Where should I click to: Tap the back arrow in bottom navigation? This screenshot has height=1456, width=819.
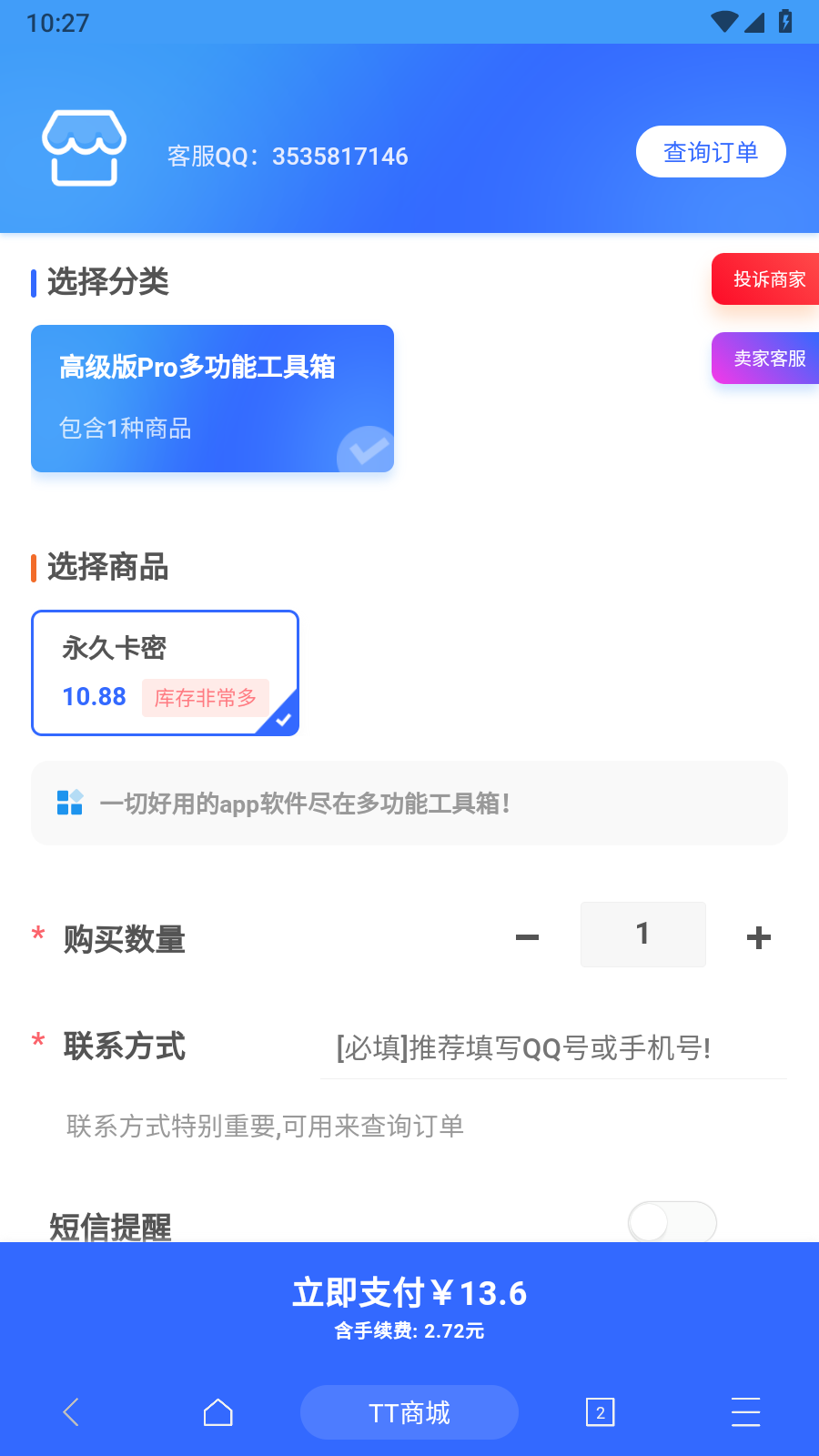click(x=71, y=1412)
